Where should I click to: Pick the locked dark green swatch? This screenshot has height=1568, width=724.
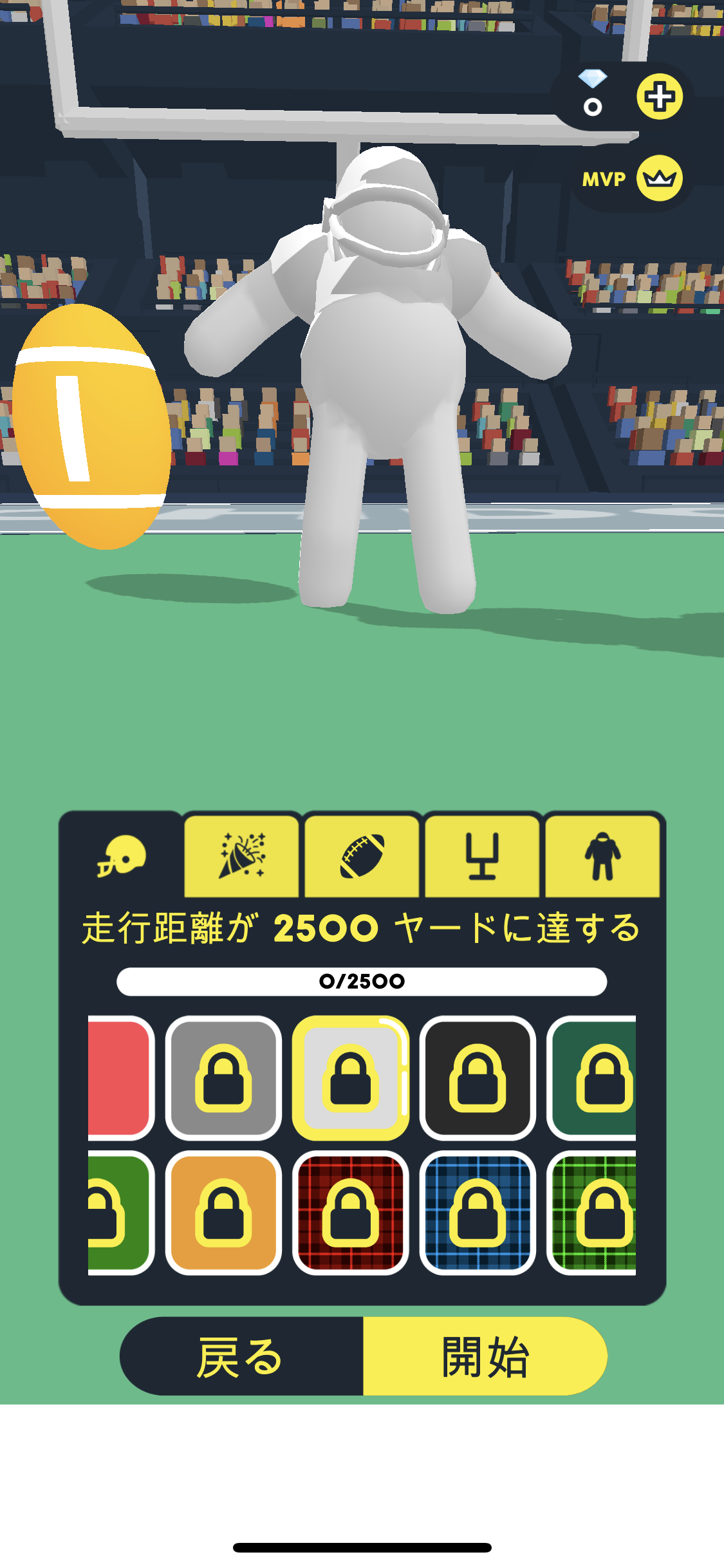[x=593, y=1078]
